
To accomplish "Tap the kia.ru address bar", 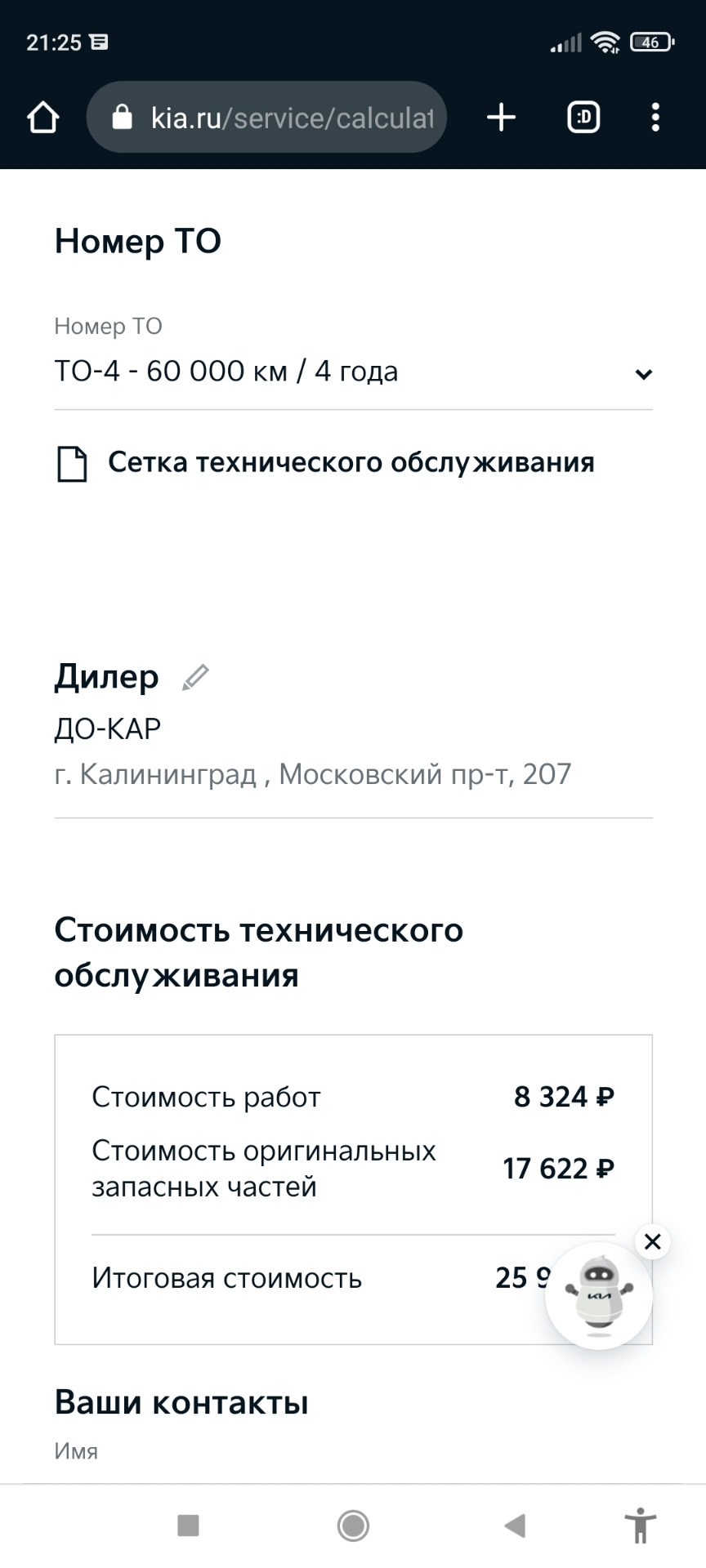I will 278,118.
